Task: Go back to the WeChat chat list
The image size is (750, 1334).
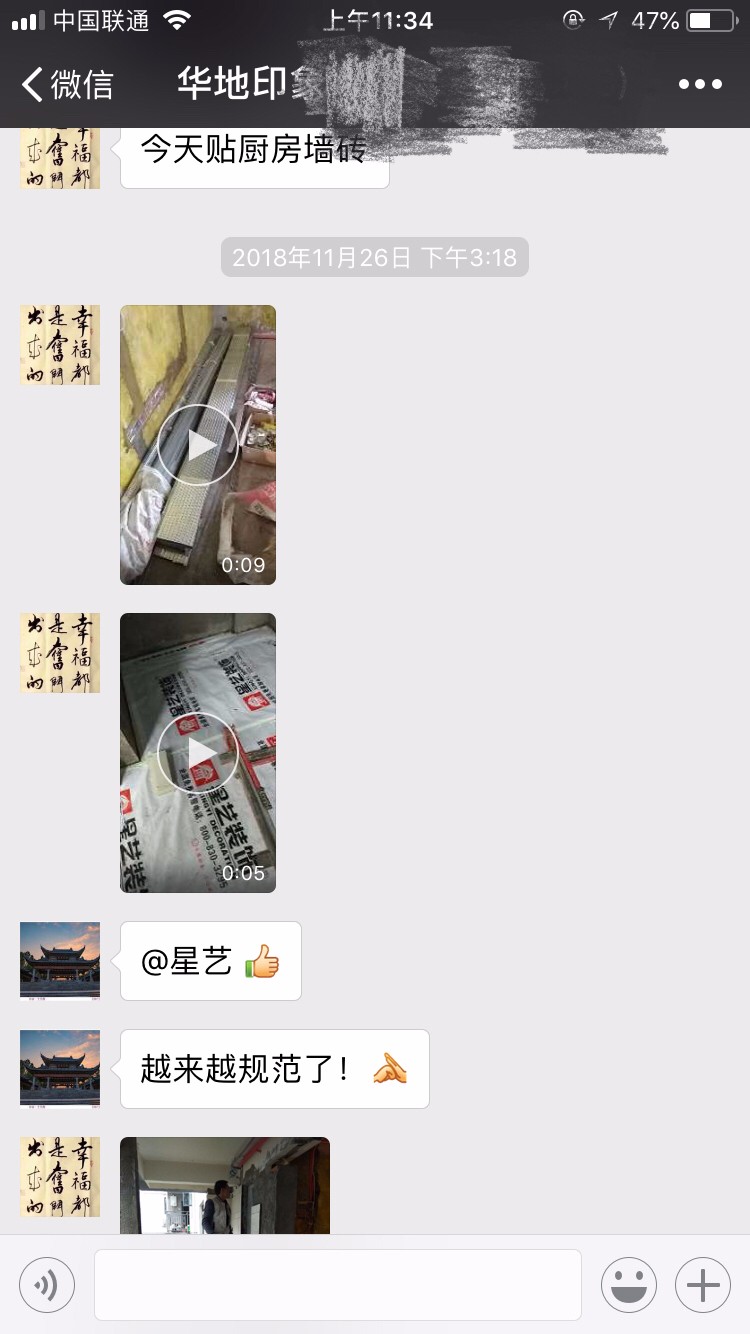Action: coord(66,85)
